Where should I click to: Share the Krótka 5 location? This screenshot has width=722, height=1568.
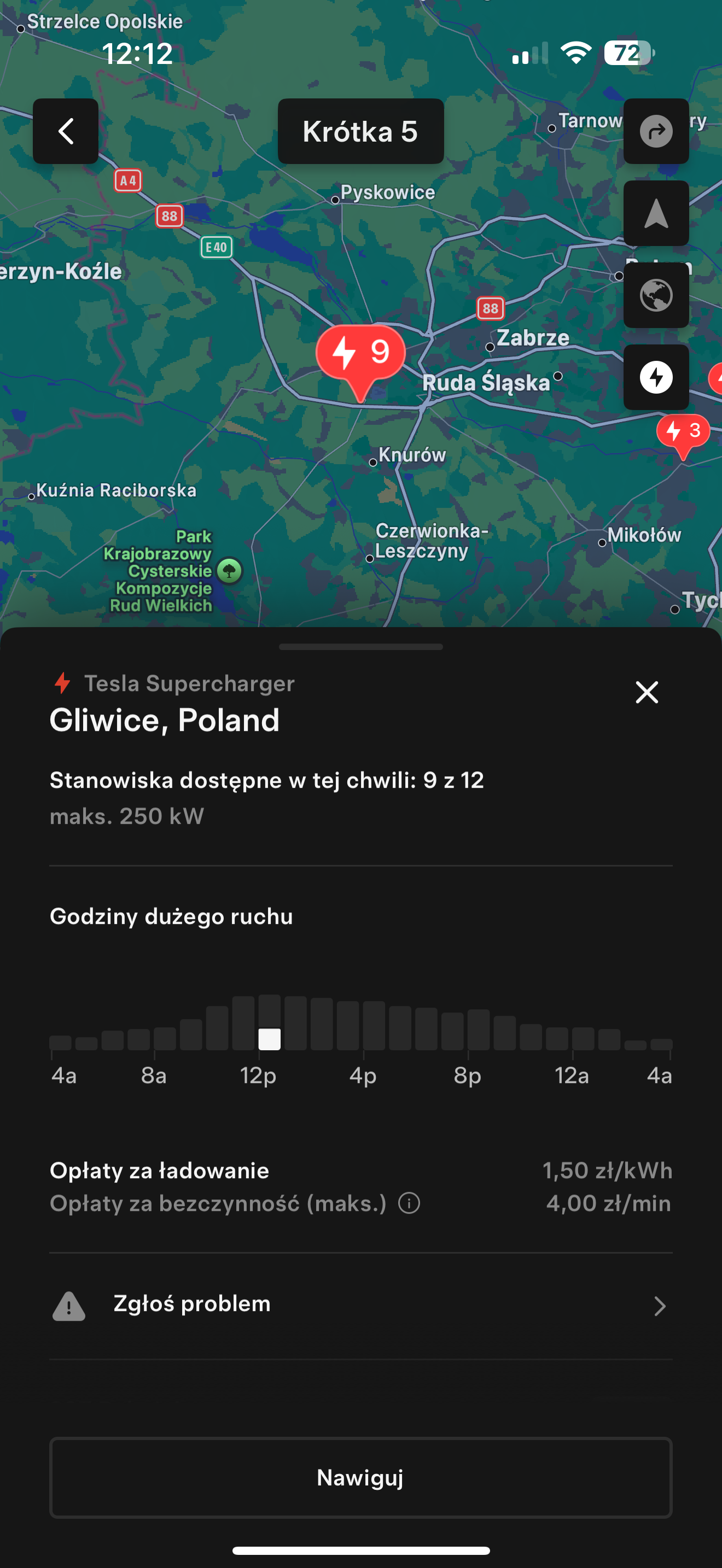coord(656,131)
